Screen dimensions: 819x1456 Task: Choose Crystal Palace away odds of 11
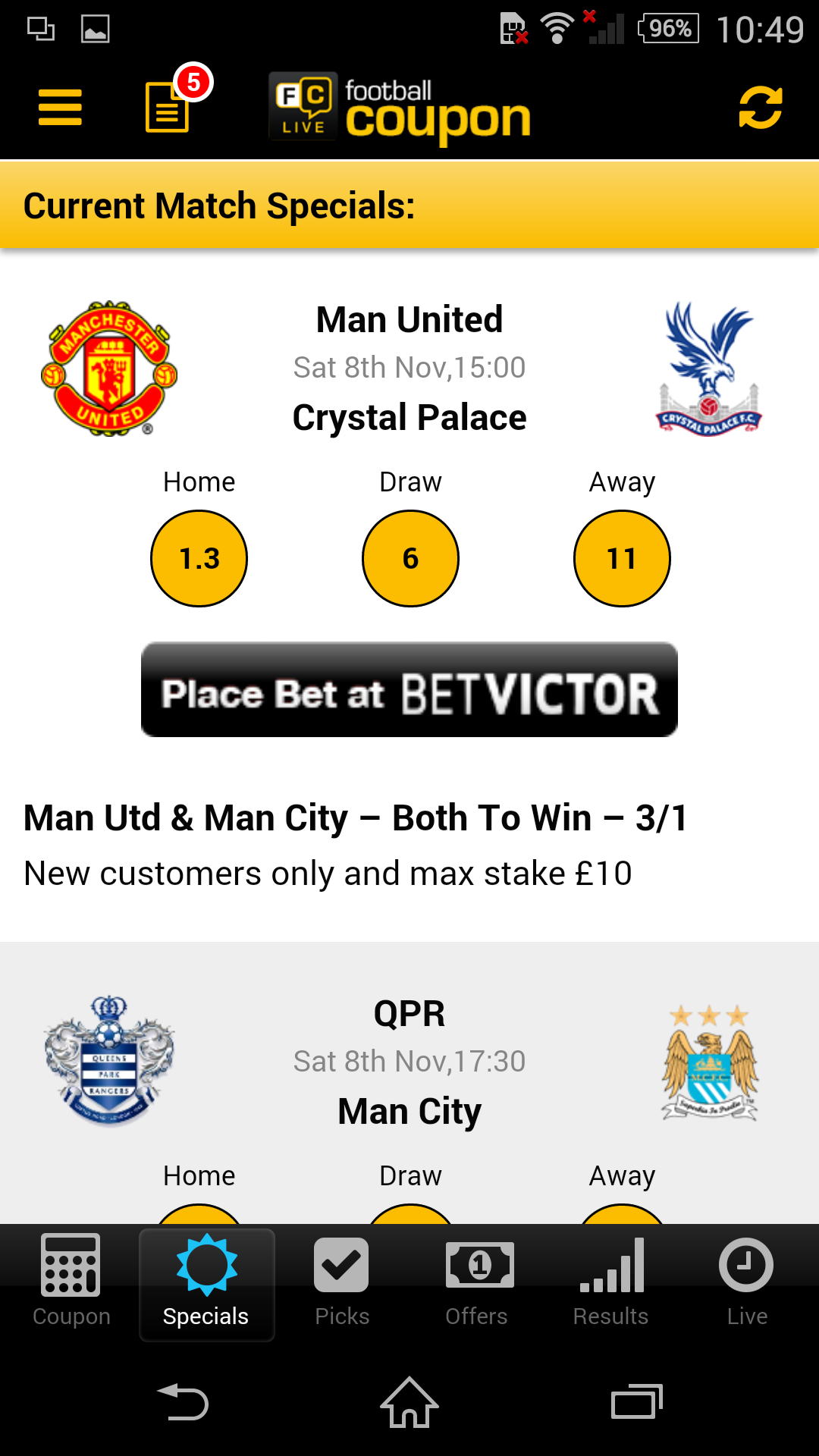(x=621, y=558)
